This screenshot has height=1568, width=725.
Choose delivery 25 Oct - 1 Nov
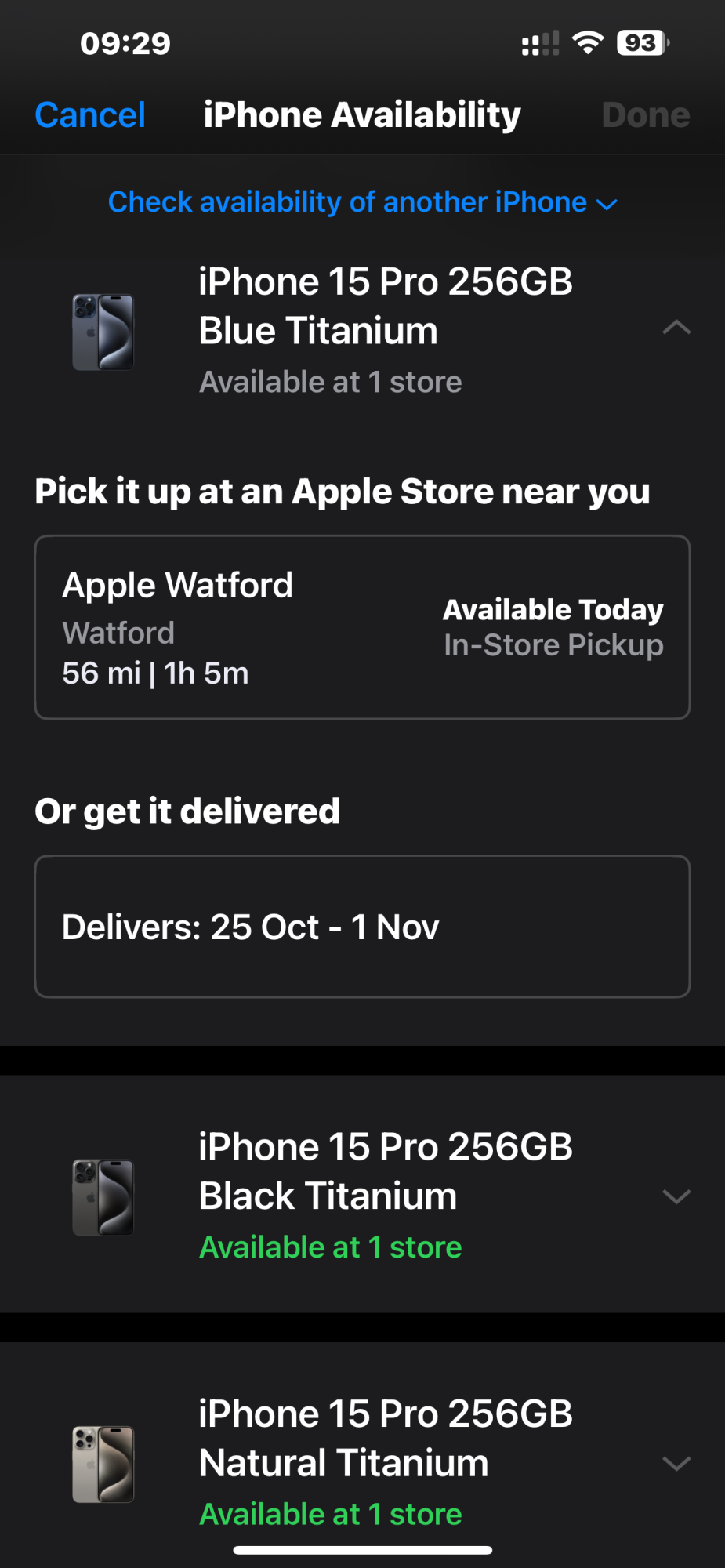click(362, 927)
